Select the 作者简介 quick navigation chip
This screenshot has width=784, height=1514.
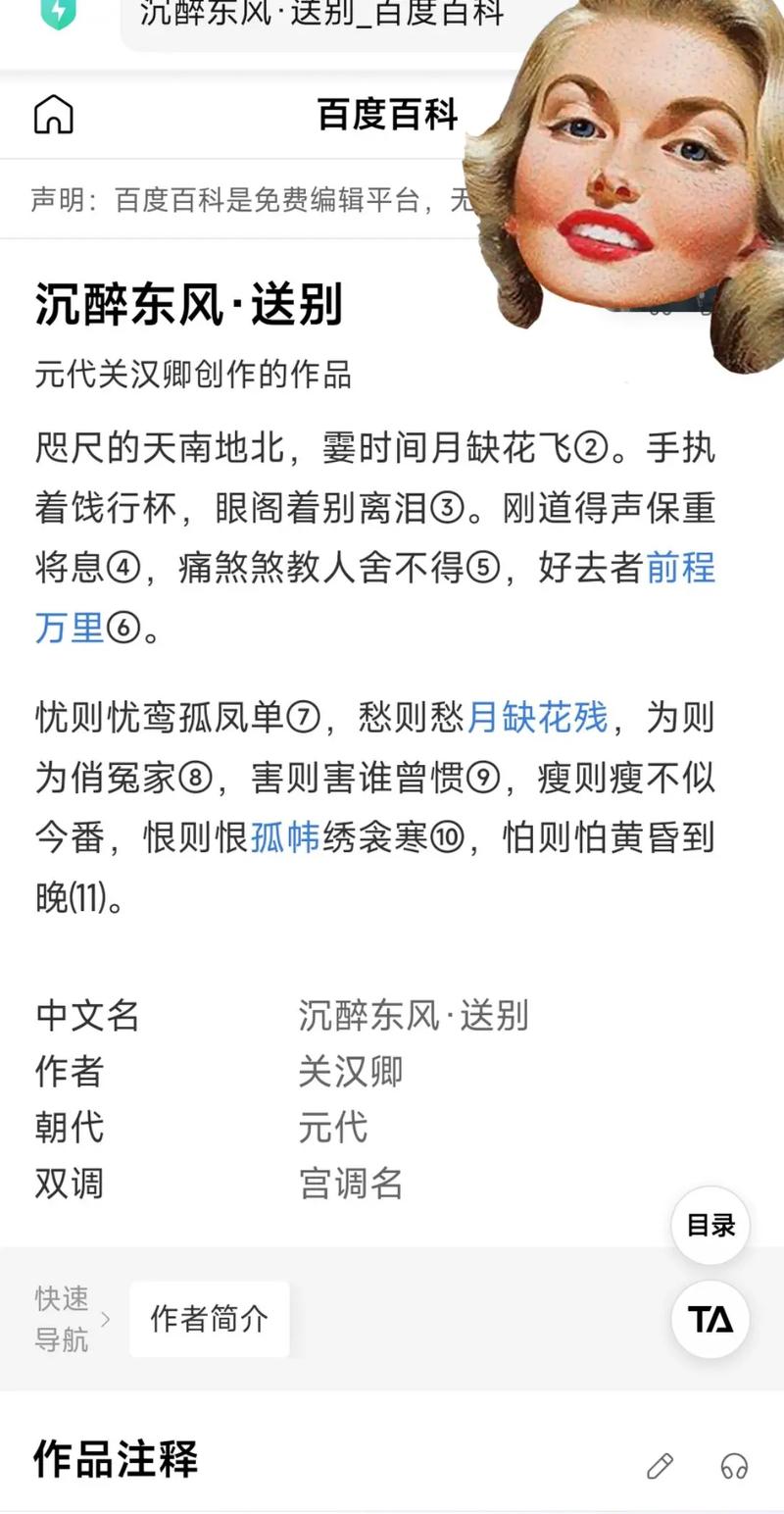point(209,1320)
